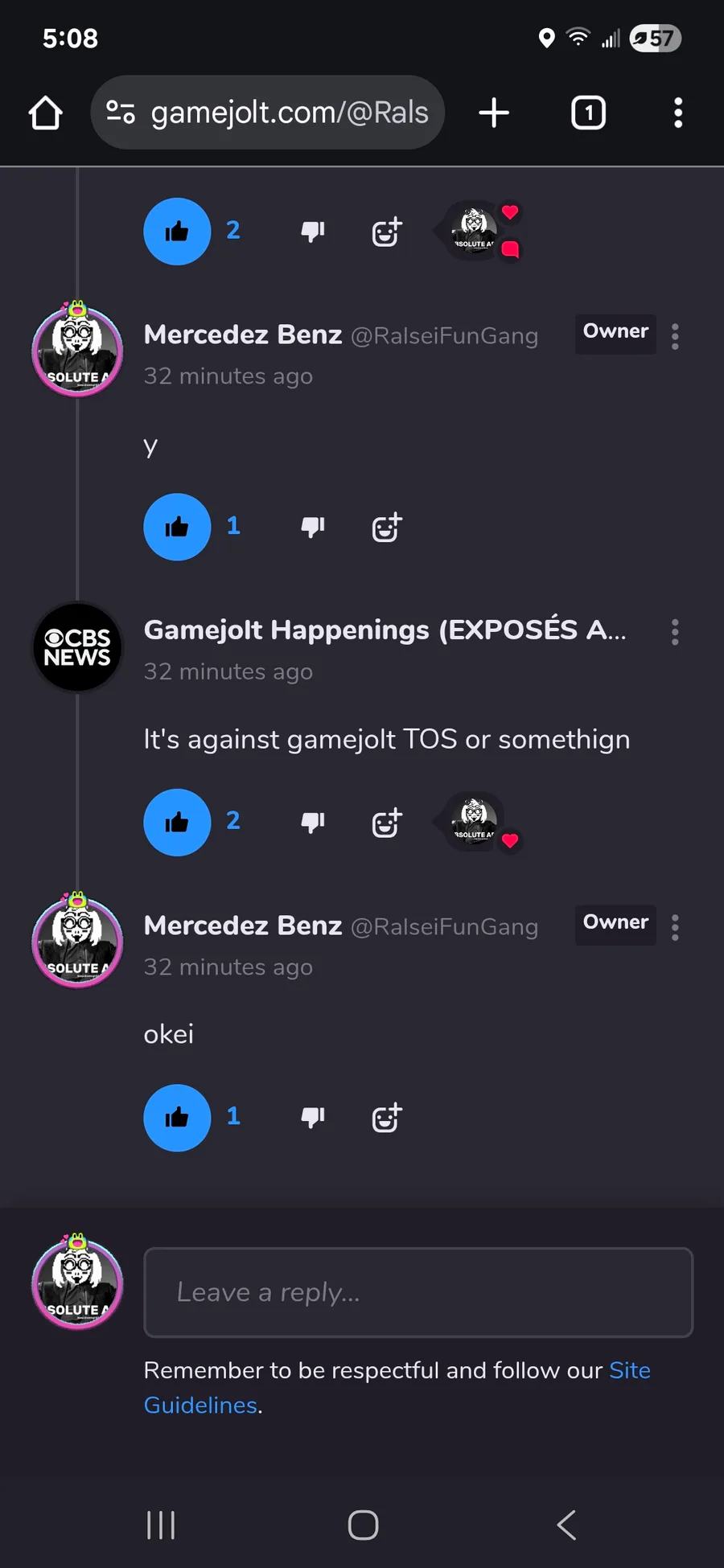
Task: Add a reaction to the "okei" comment
Action: point(387,1118)
